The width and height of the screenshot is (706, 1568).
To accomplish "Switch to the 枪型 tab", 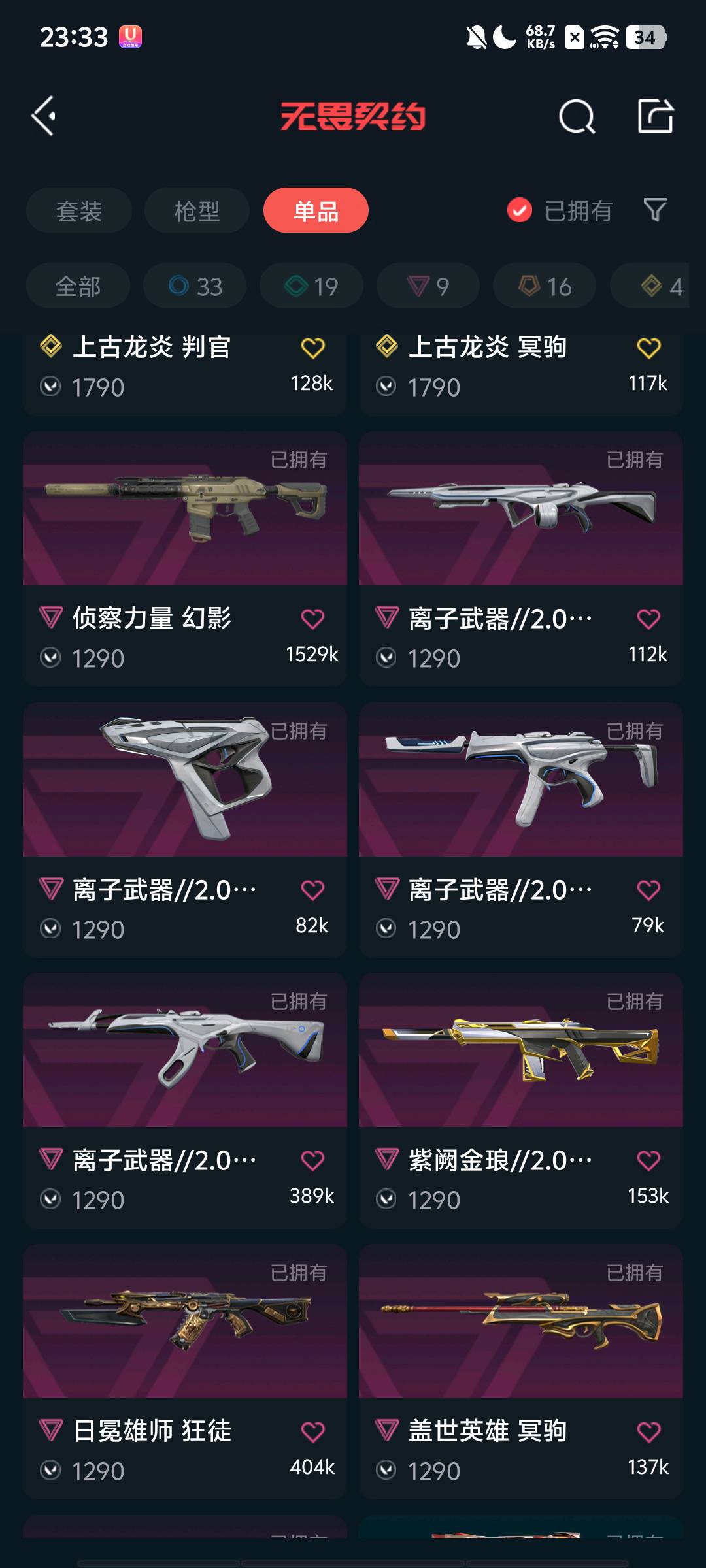I will click(x=197, y=210).
